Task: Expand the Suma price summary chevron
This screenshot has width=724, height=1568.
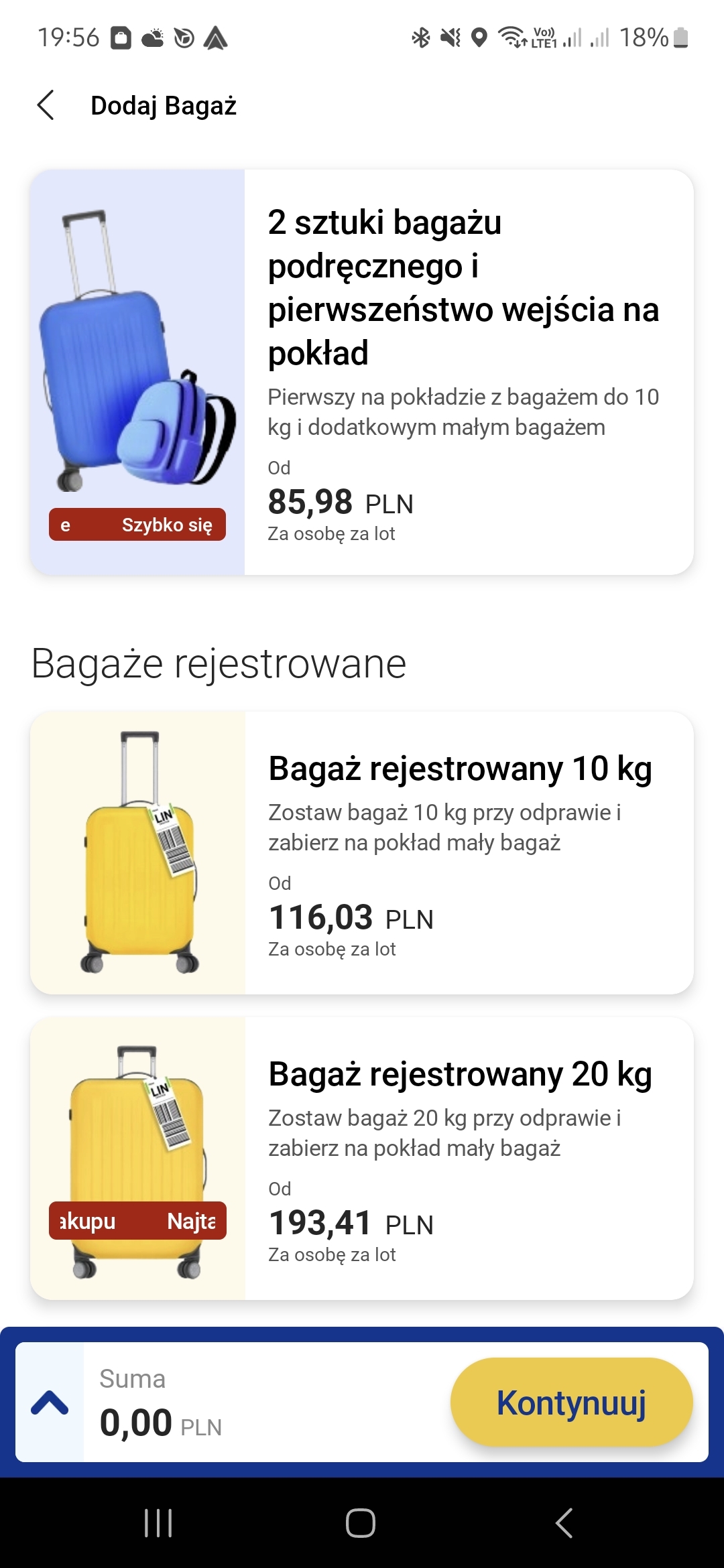Action: pos(50,1402)
